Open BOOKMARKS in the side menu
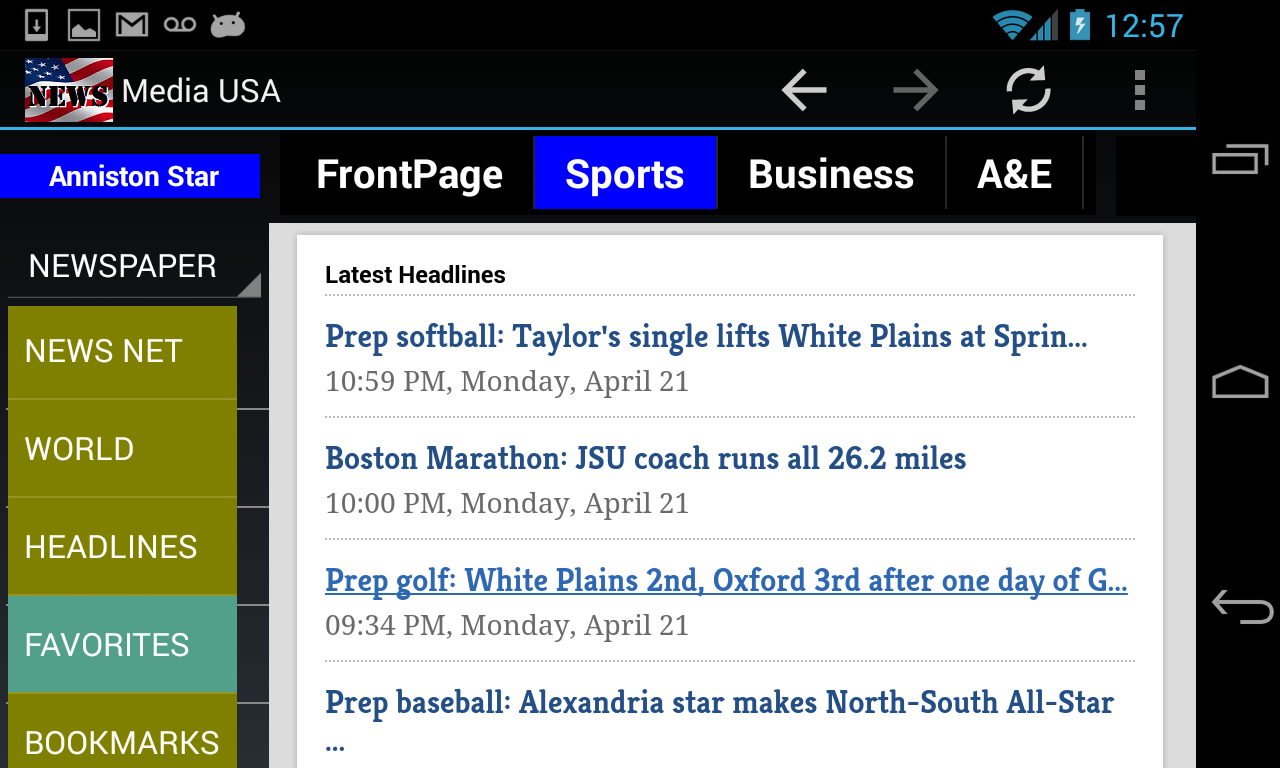 coord(122,741)
